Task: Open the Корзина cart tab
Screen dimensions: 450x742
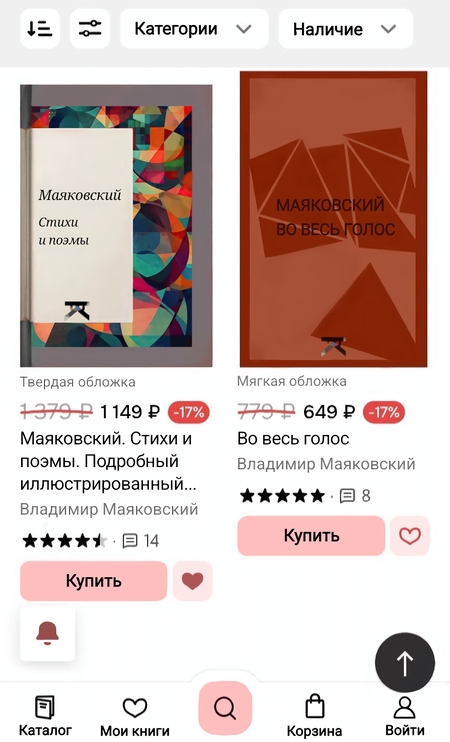Action: point(315,715)
